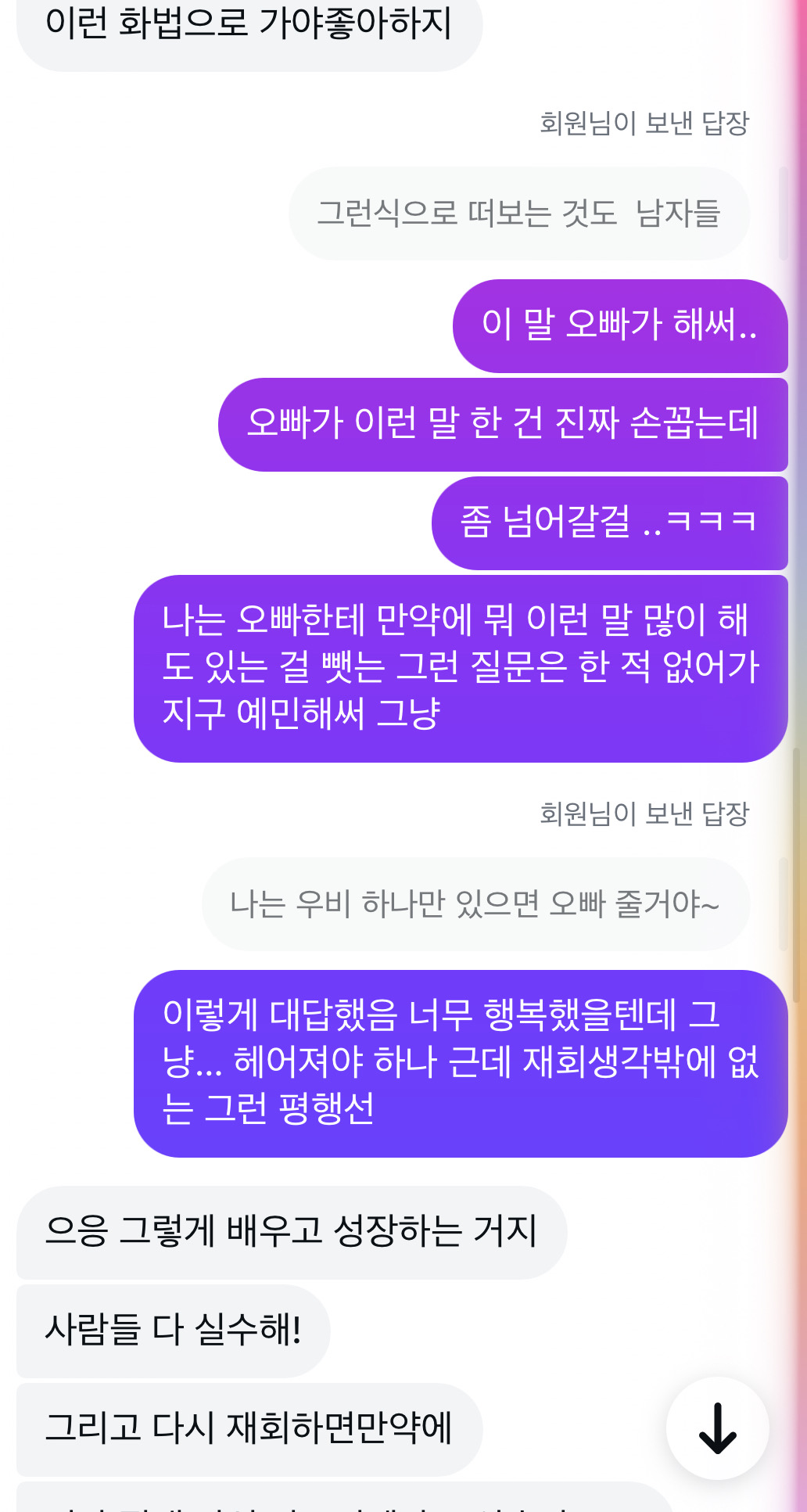Jump to latest messages with down arrow
Screen dimensions: 807x1512
[x=717, y=1428]
